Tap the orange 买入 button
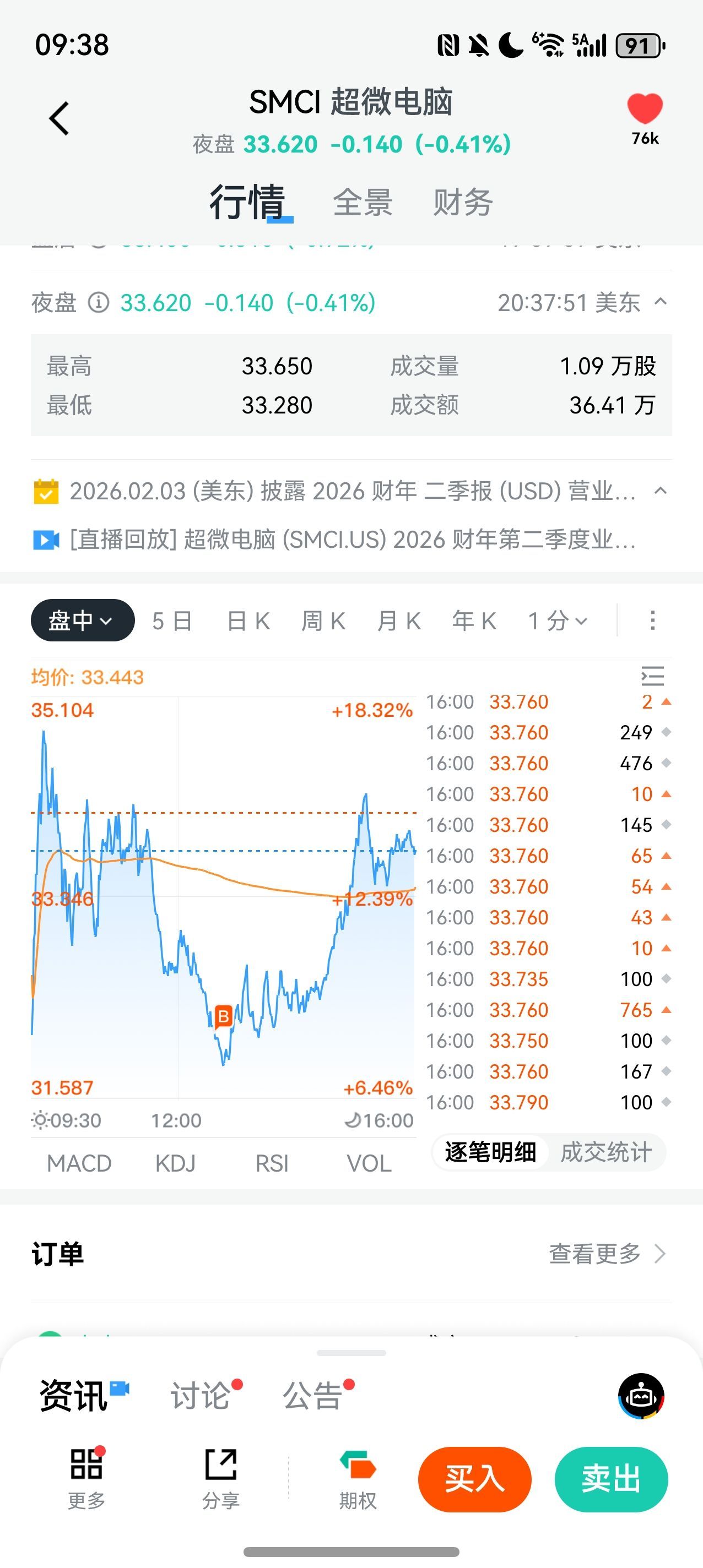 tap(474, 1479)
